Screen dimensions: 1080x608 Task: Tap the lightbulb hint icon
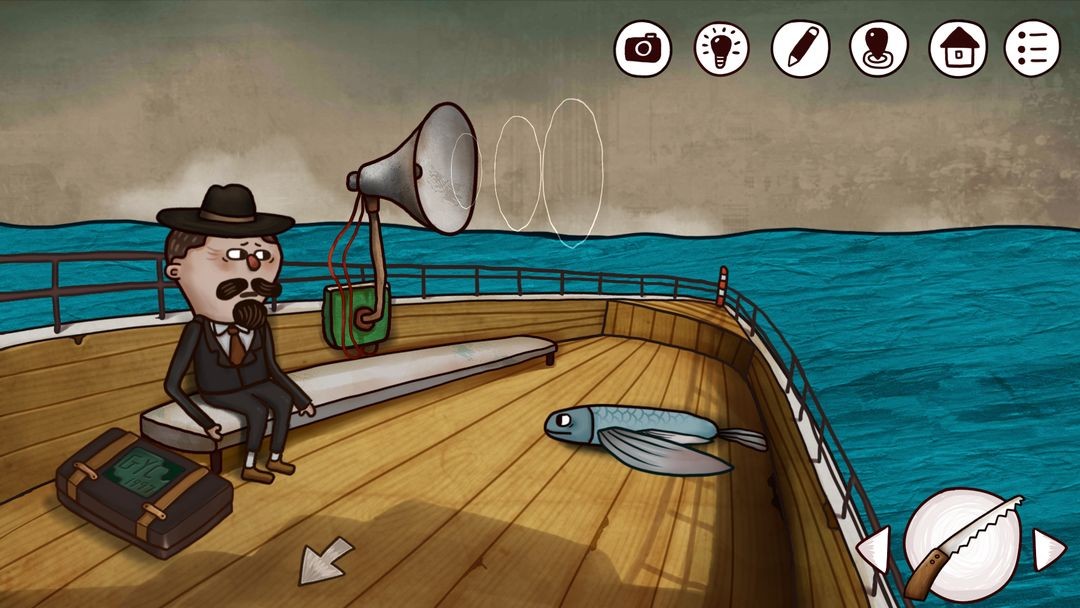point(721,48)
